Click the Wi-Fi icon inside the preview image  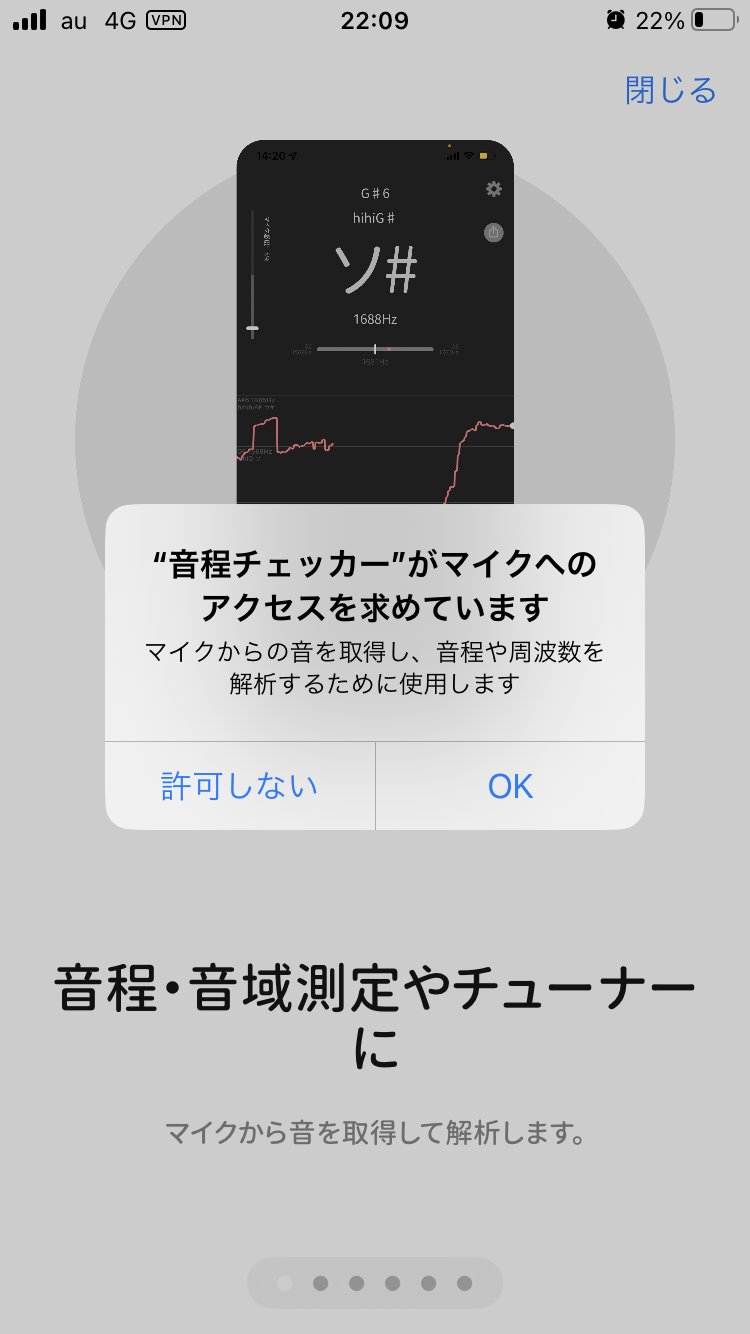click(467, 156)
